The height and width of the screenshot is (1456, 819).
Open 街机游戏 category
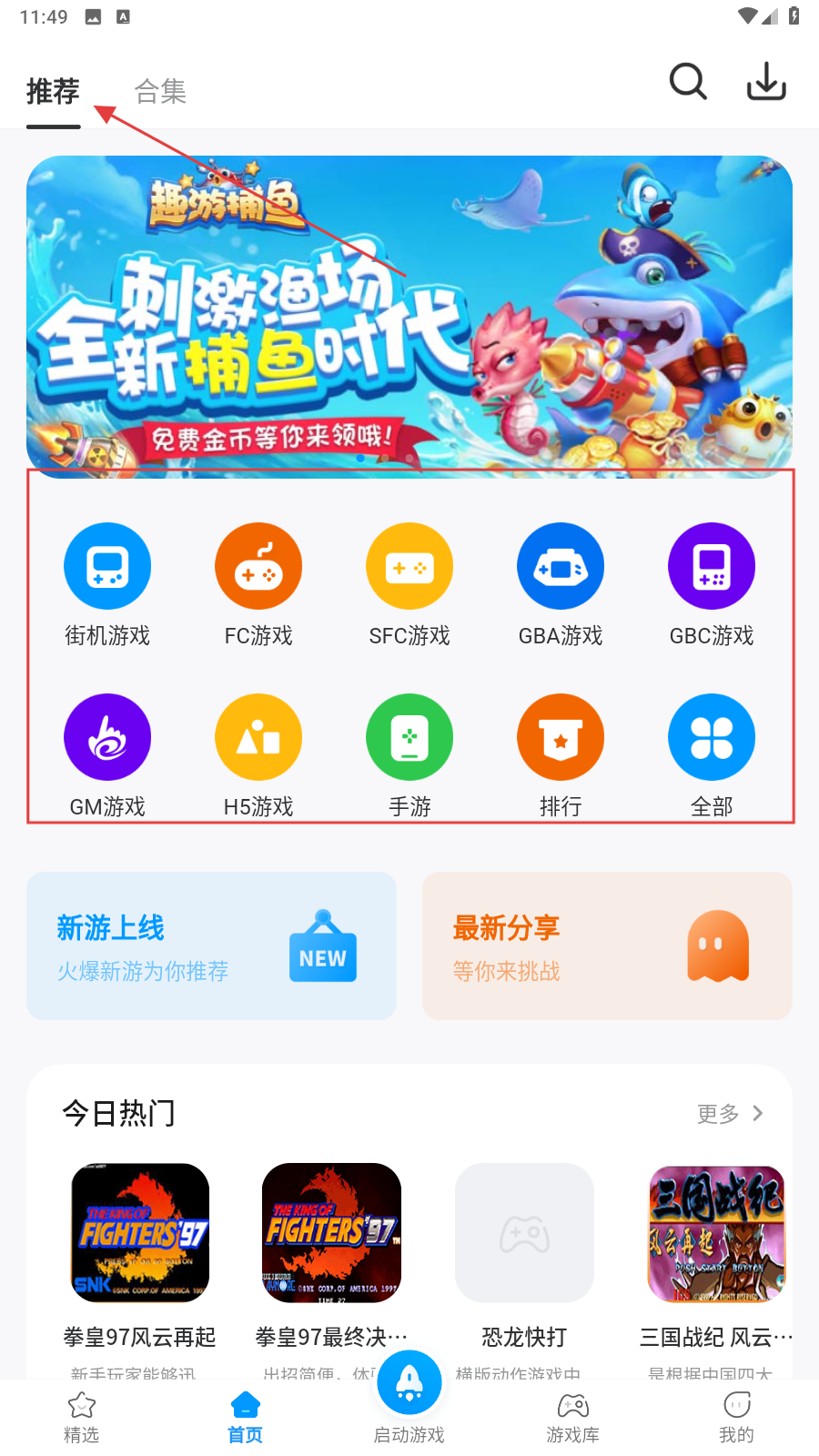coord(107,582)
